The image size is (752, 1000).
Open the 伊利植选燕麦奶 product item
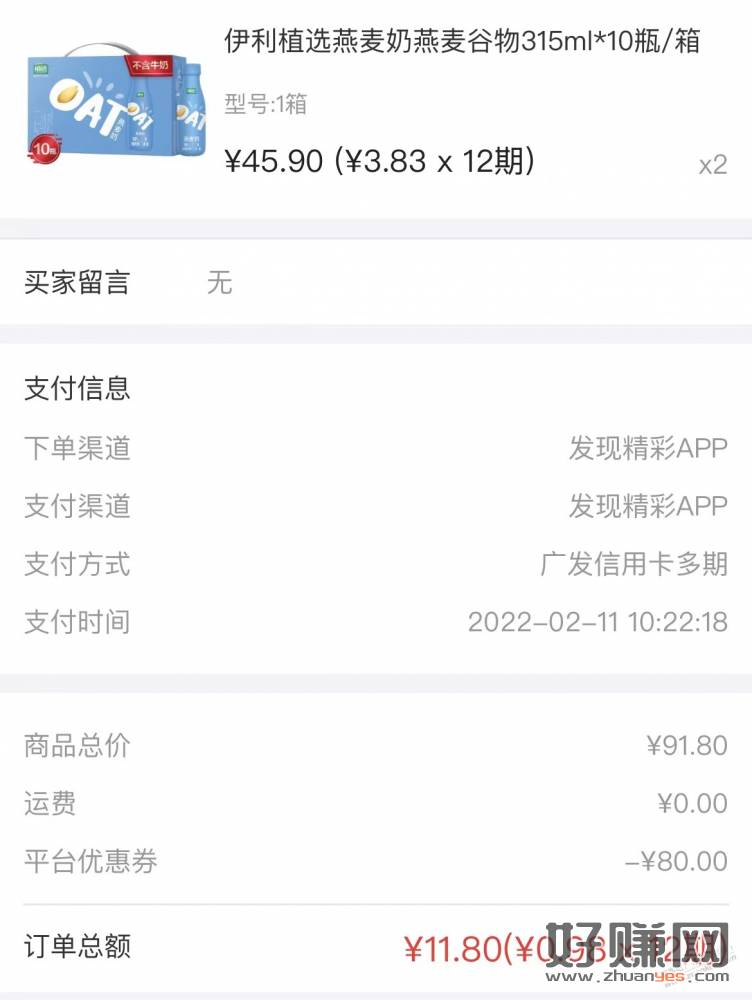pyautogui.click(x=462, y=42)
